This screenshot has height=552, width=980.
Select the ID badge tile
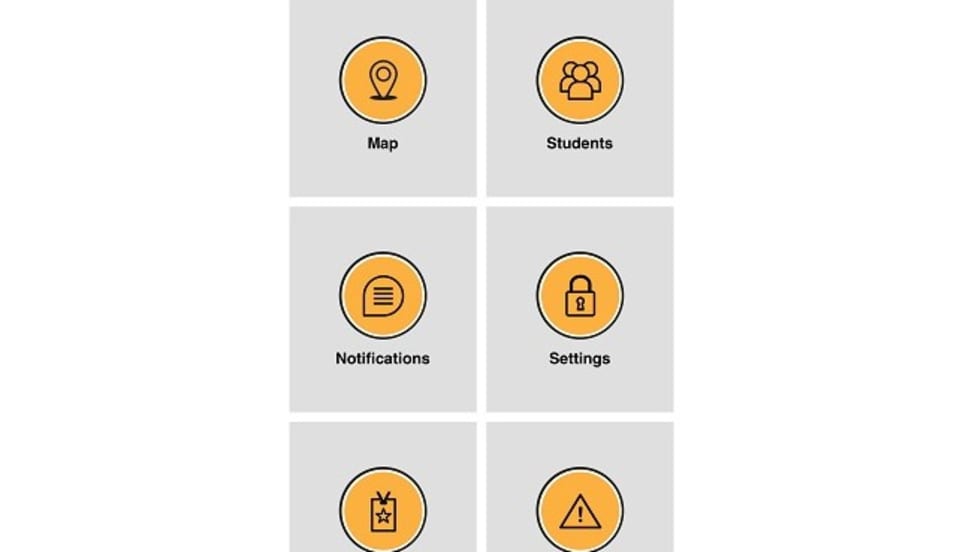pos(382,510)
